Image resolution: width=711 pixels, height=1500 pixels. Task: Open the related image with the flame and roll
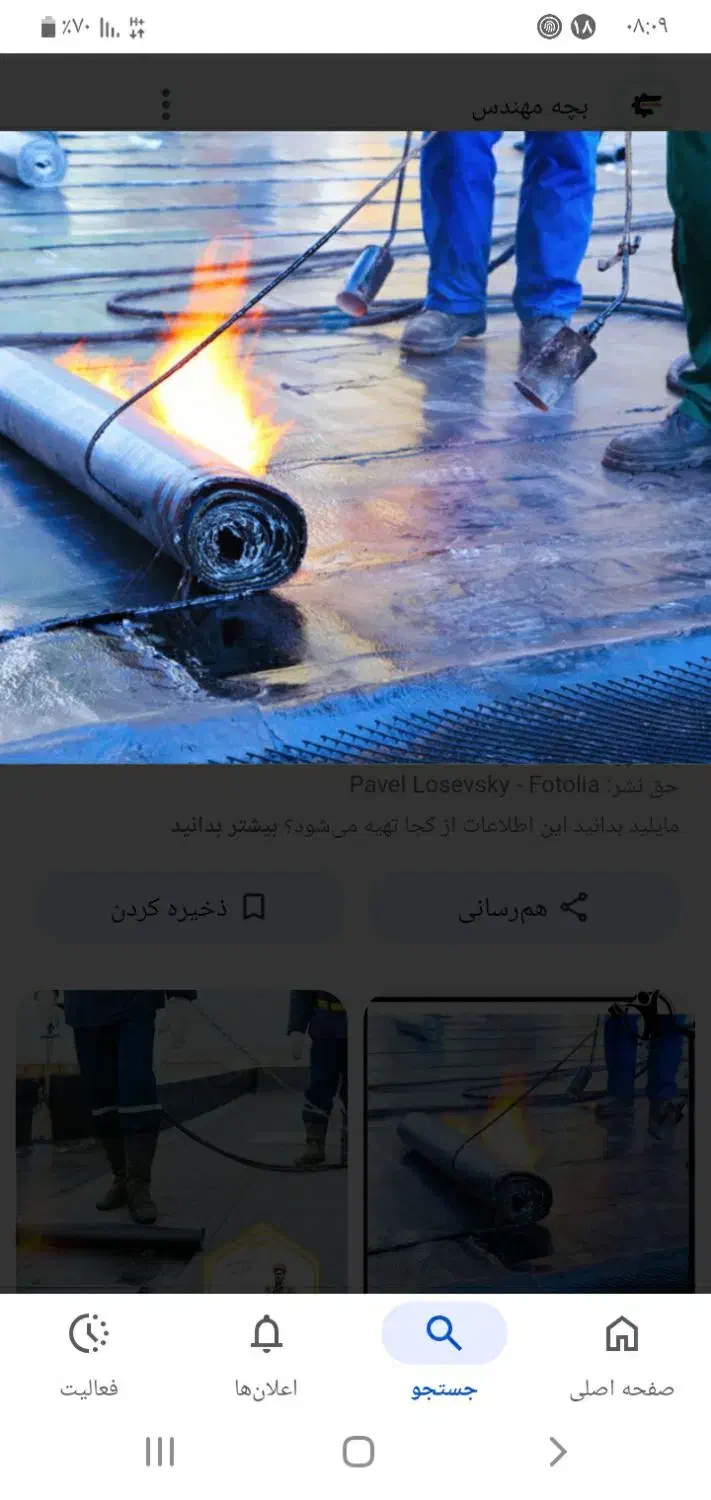[529, 1140]
